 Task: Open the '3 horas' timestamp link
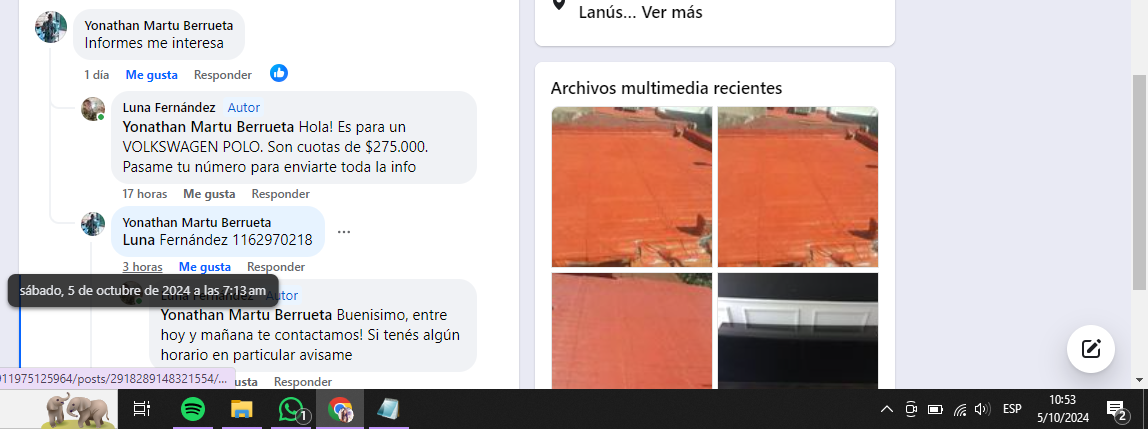coord(142,267)
